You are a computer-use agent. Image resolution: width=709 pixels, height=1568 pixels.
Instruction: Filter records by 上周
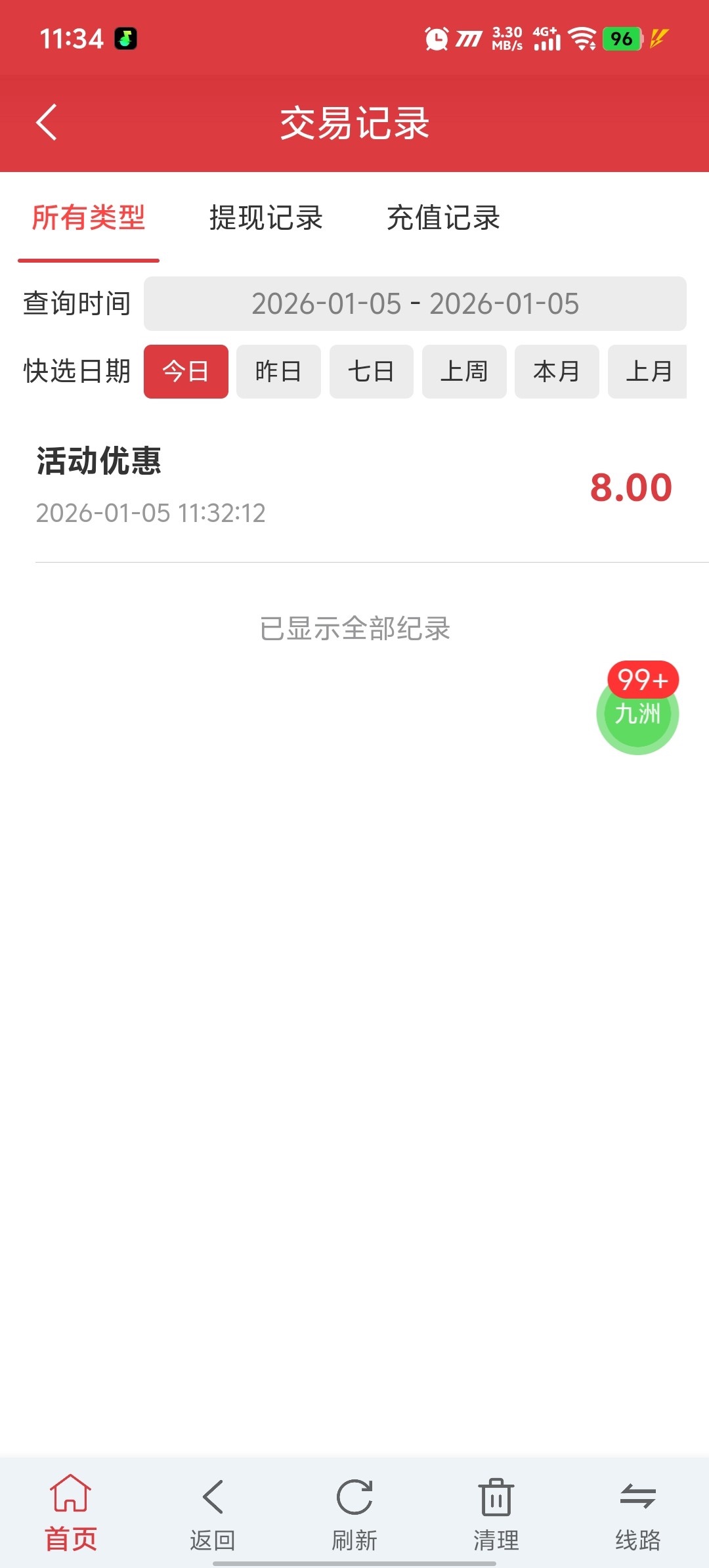(464, 372)
